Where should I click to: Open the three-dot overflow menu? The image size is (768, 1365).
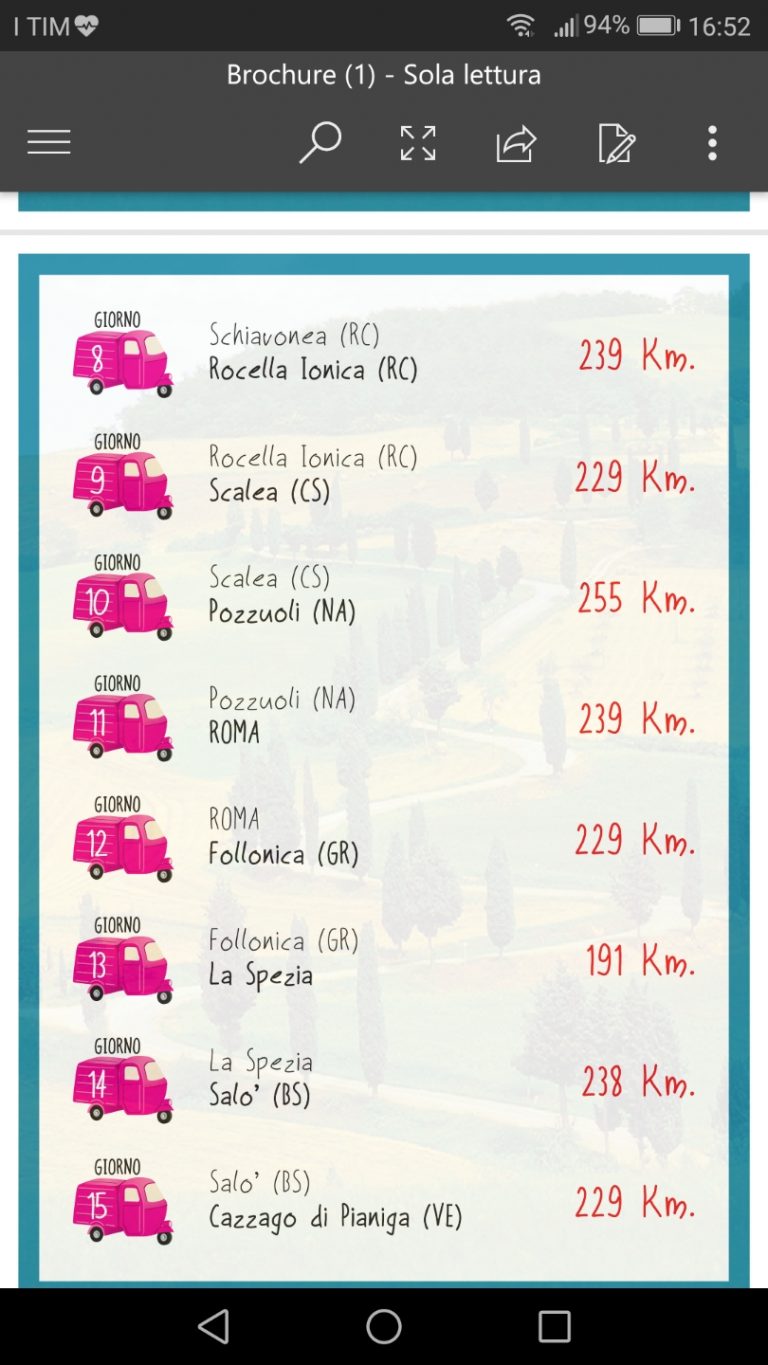click(712, 143)
